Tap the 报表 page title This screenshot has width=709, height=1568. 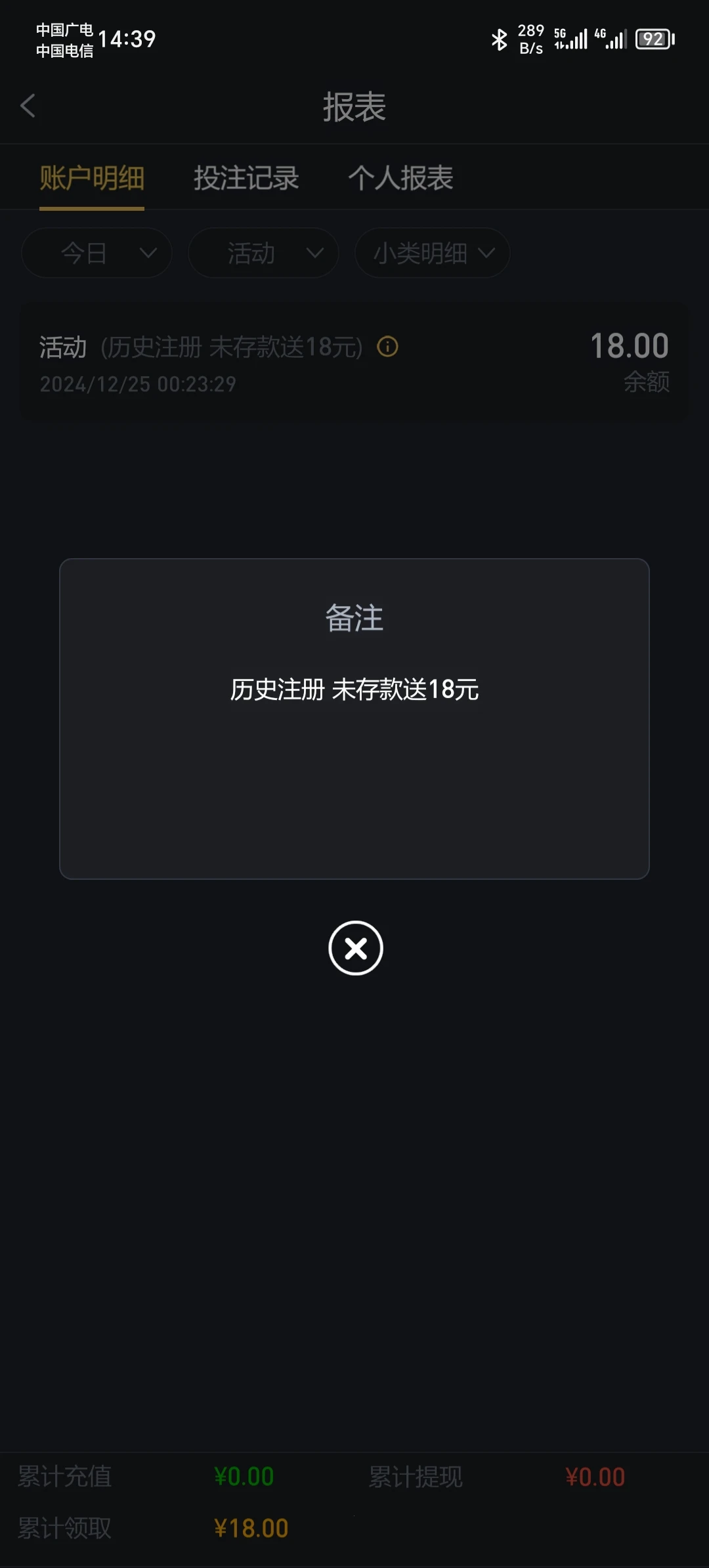coord(354,106)
